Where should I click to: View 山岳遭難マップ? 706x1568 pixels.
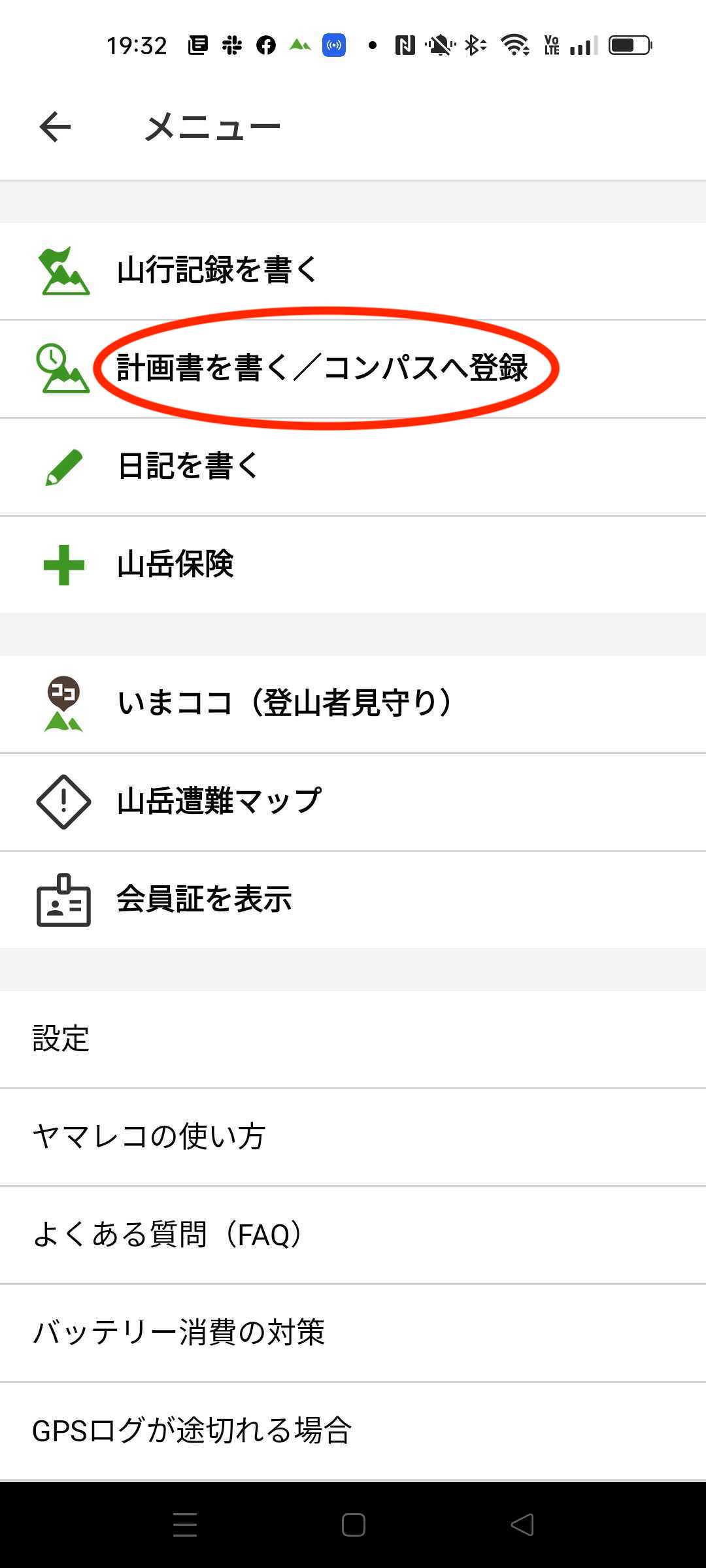tap(353, 802)
